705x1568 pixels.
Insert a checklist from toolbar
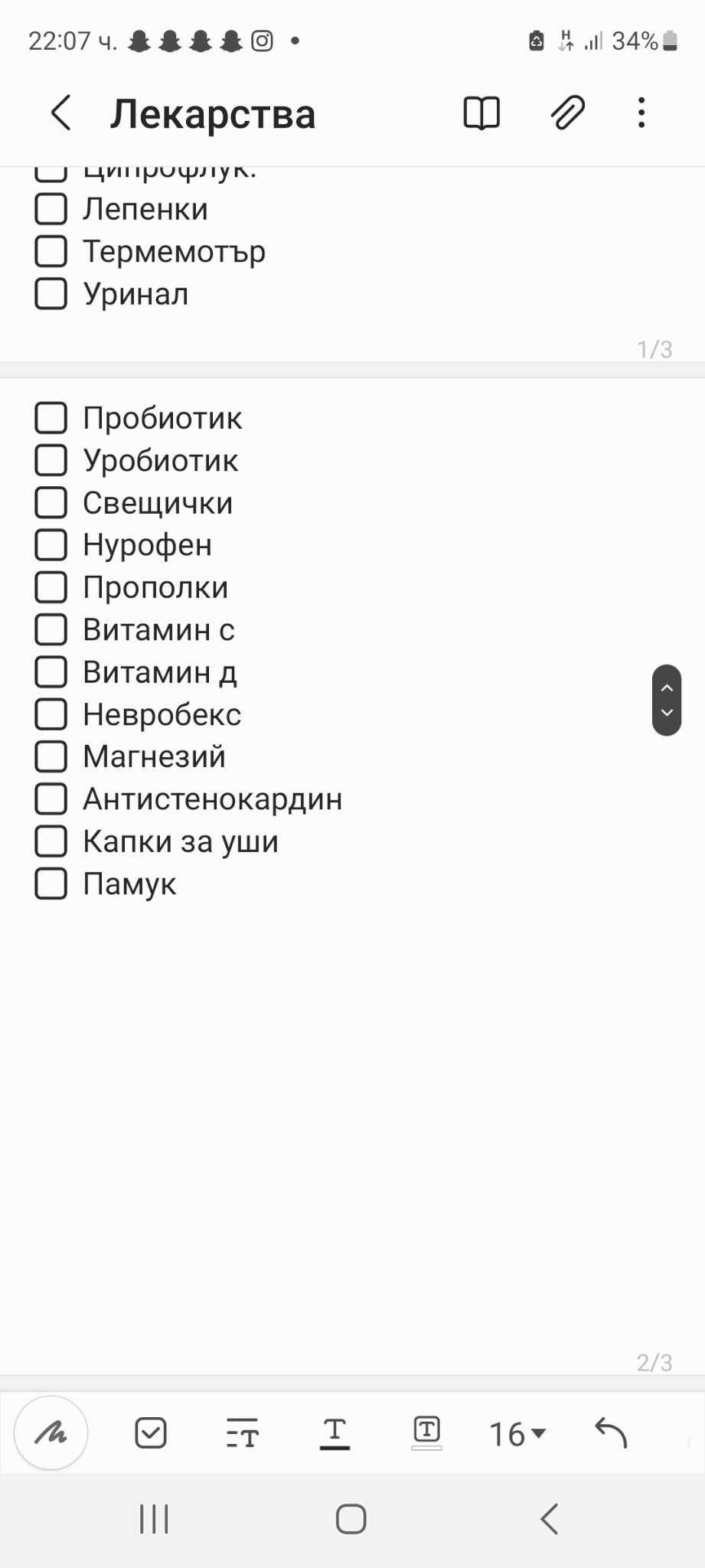click(x=151, y=1432)
